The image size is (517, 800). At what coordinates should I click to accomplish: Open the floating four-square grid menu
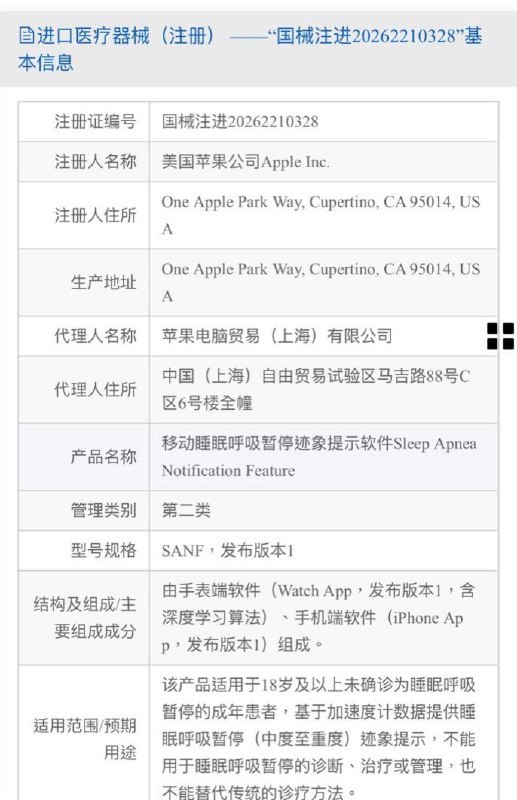[x=501, y=336]
